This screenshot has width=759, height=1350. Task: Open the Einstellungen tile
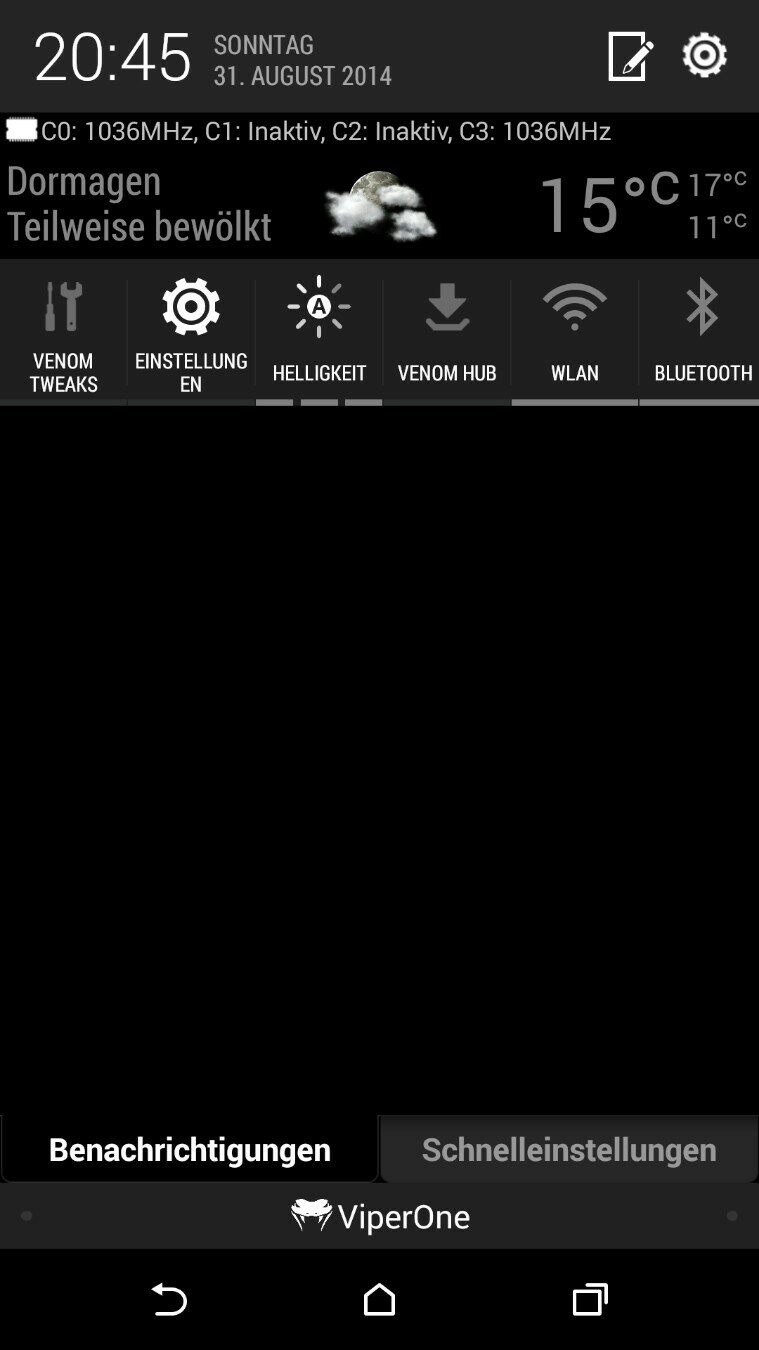point(191,333)
